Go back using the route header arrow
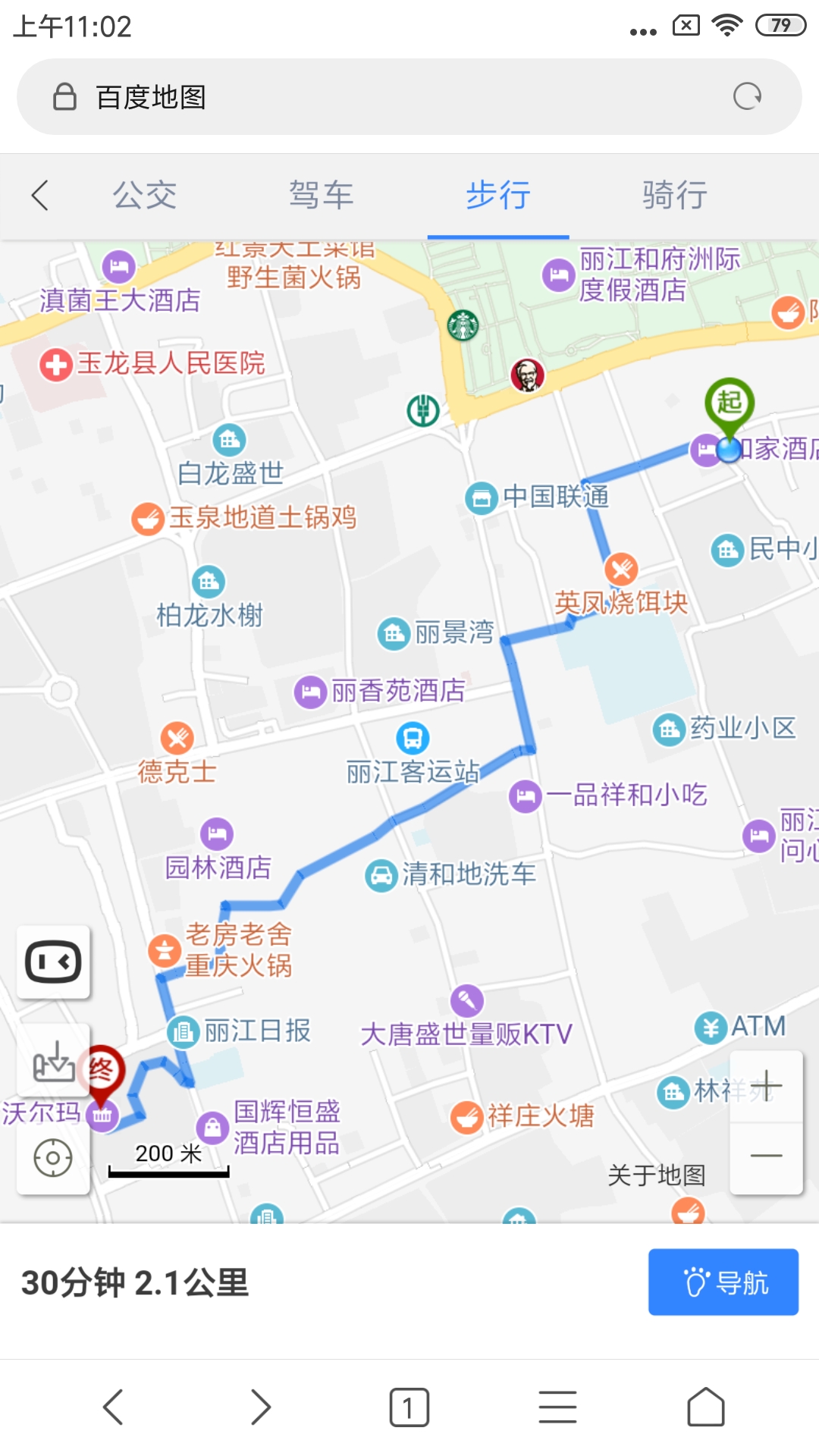The width and height of the screenshot is (819, 1456). coord(41,196)
